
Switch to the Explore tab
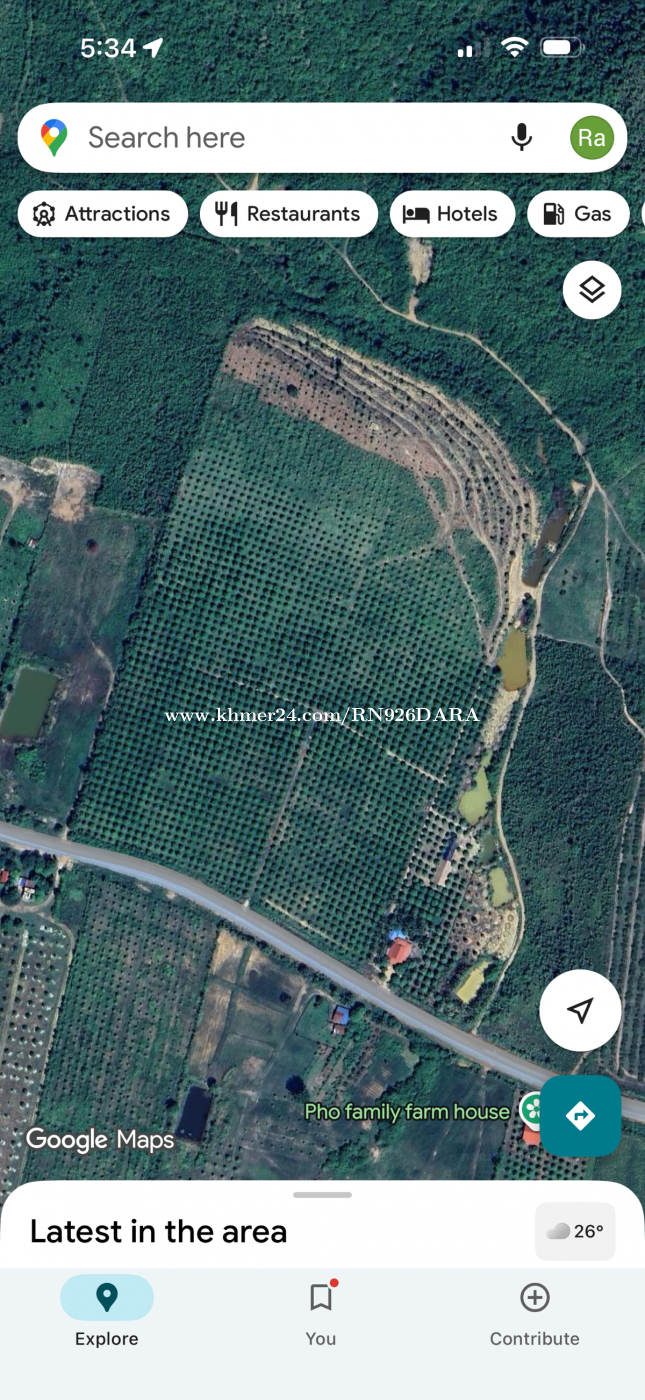[x=107, y=1312]
